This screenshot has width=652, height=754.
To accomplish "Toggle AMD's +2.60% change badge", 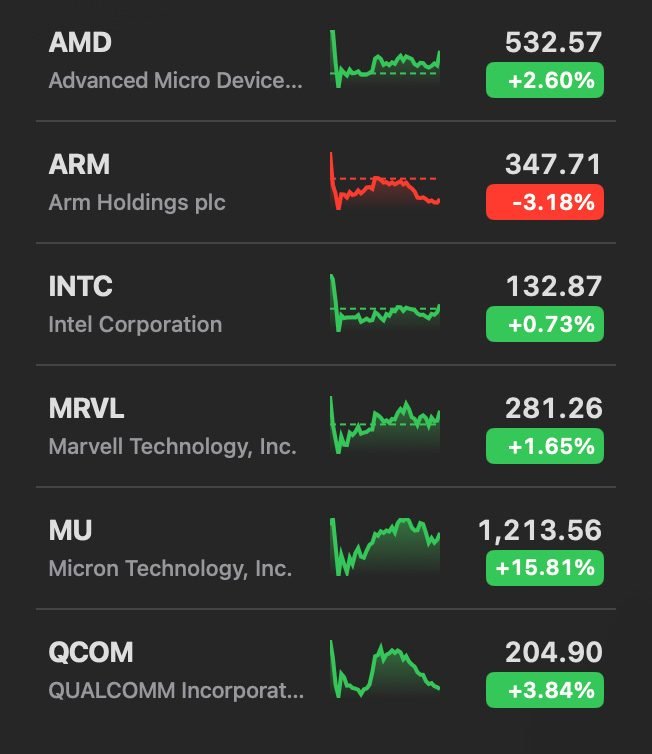I will click(x=545, y=80).
